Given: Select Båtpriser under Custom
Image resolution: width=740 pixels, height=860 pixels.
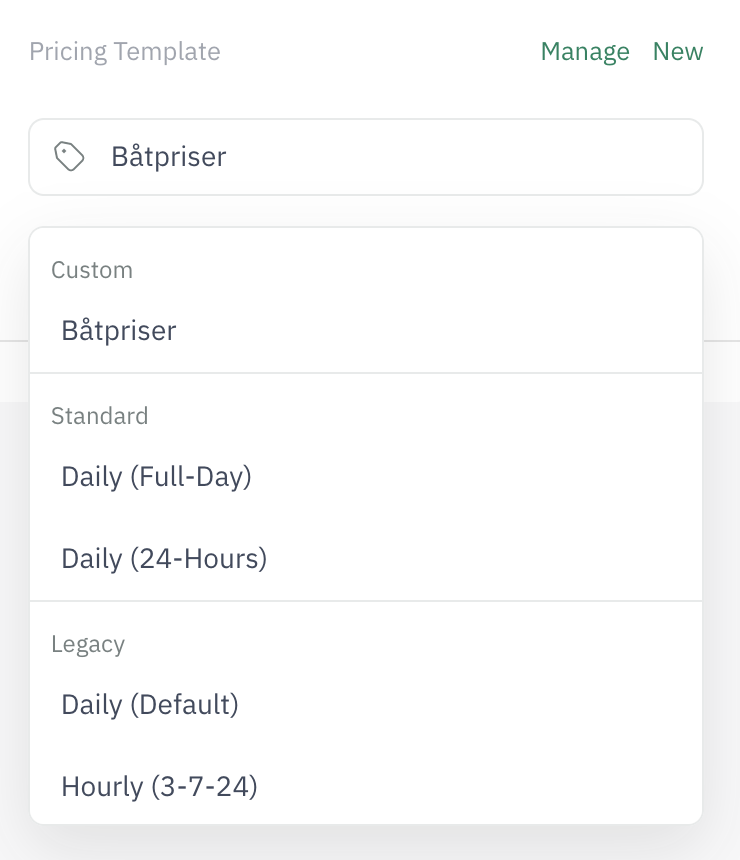Looking at the screenshot, I should coord(119,331).
